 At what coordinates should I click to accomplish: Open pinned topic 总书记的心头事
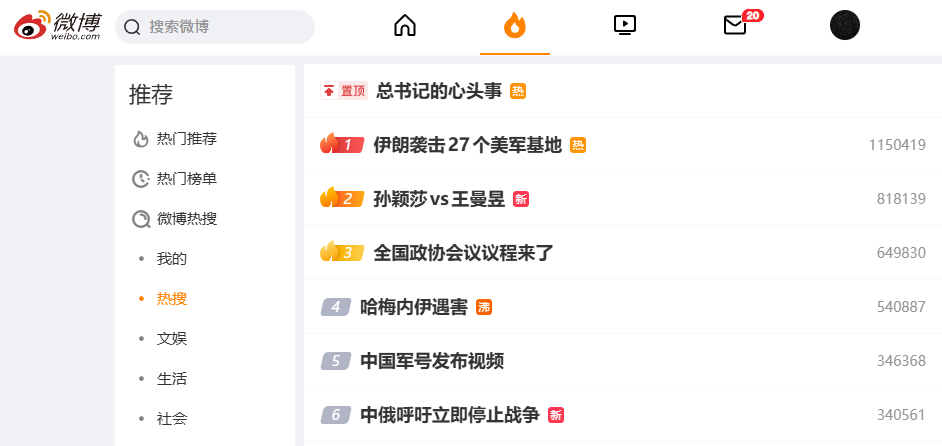tap(439, 91)
